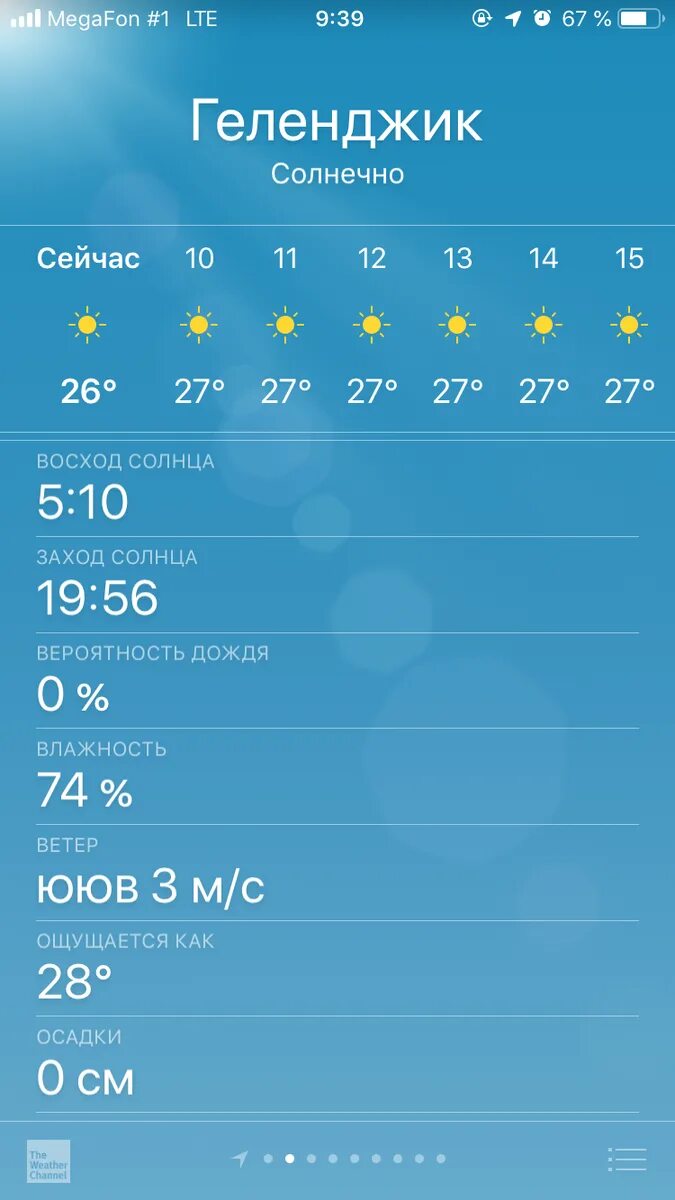Open the city list icon
The image size is (675, 1200).
click(627, 1160)
